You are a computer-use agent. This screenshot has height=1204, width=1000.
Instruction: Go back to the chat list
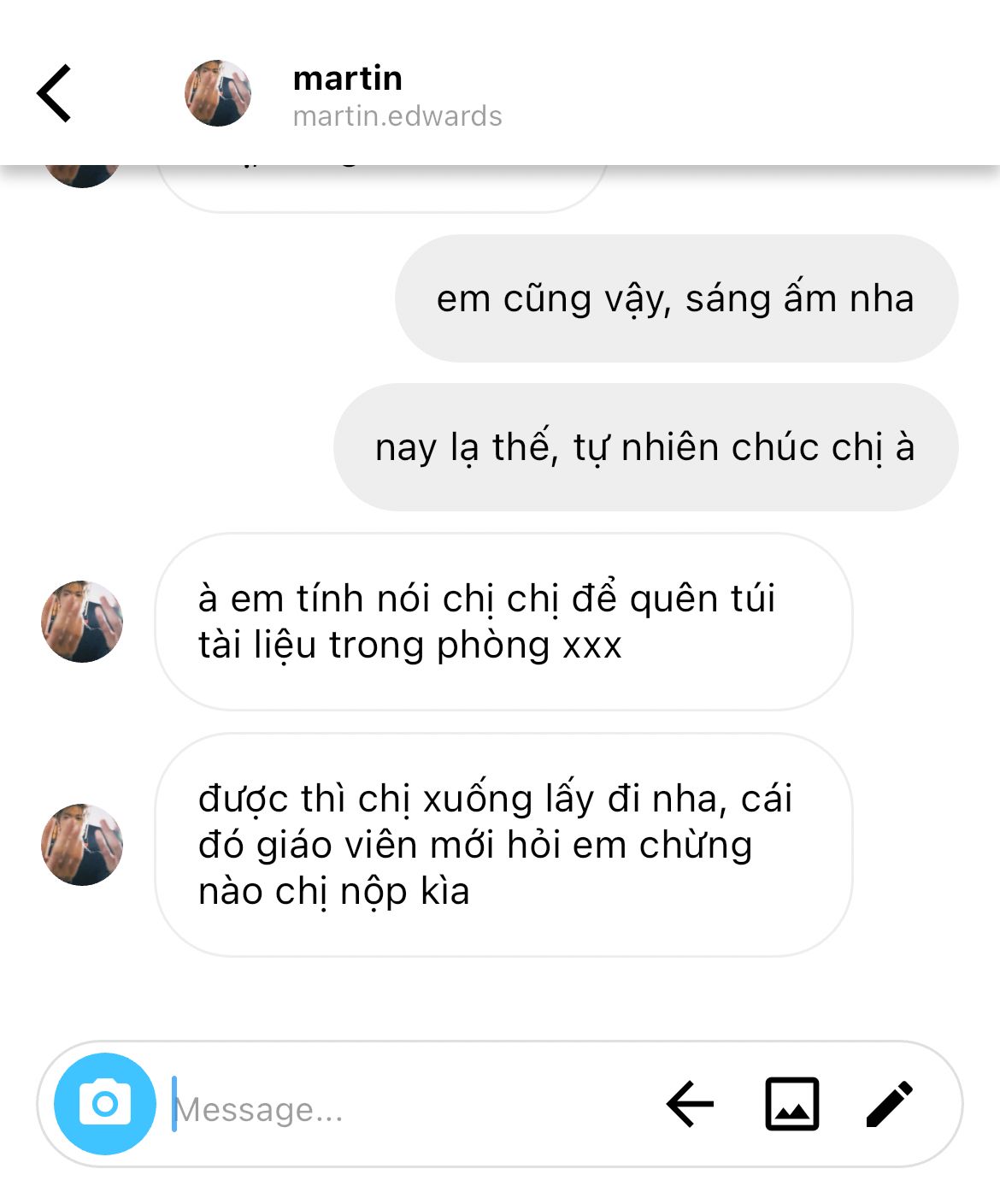click(54, 93)
